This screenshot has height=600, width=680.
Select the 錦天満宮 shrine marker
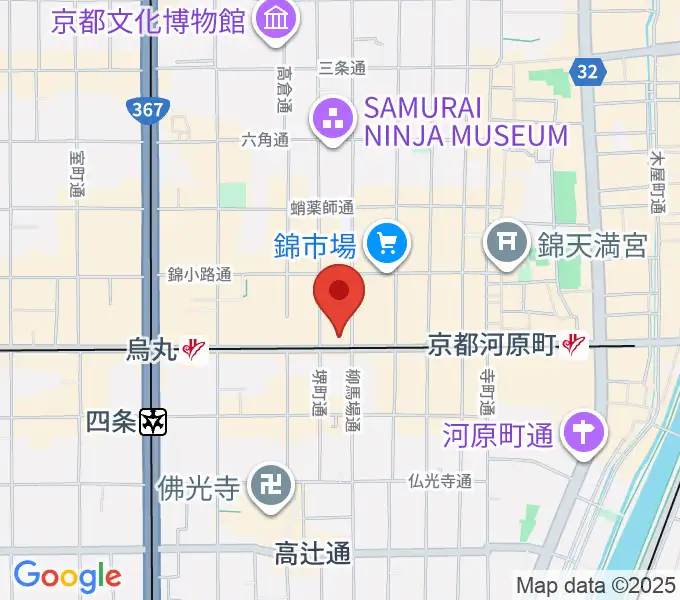coord(507,242)
